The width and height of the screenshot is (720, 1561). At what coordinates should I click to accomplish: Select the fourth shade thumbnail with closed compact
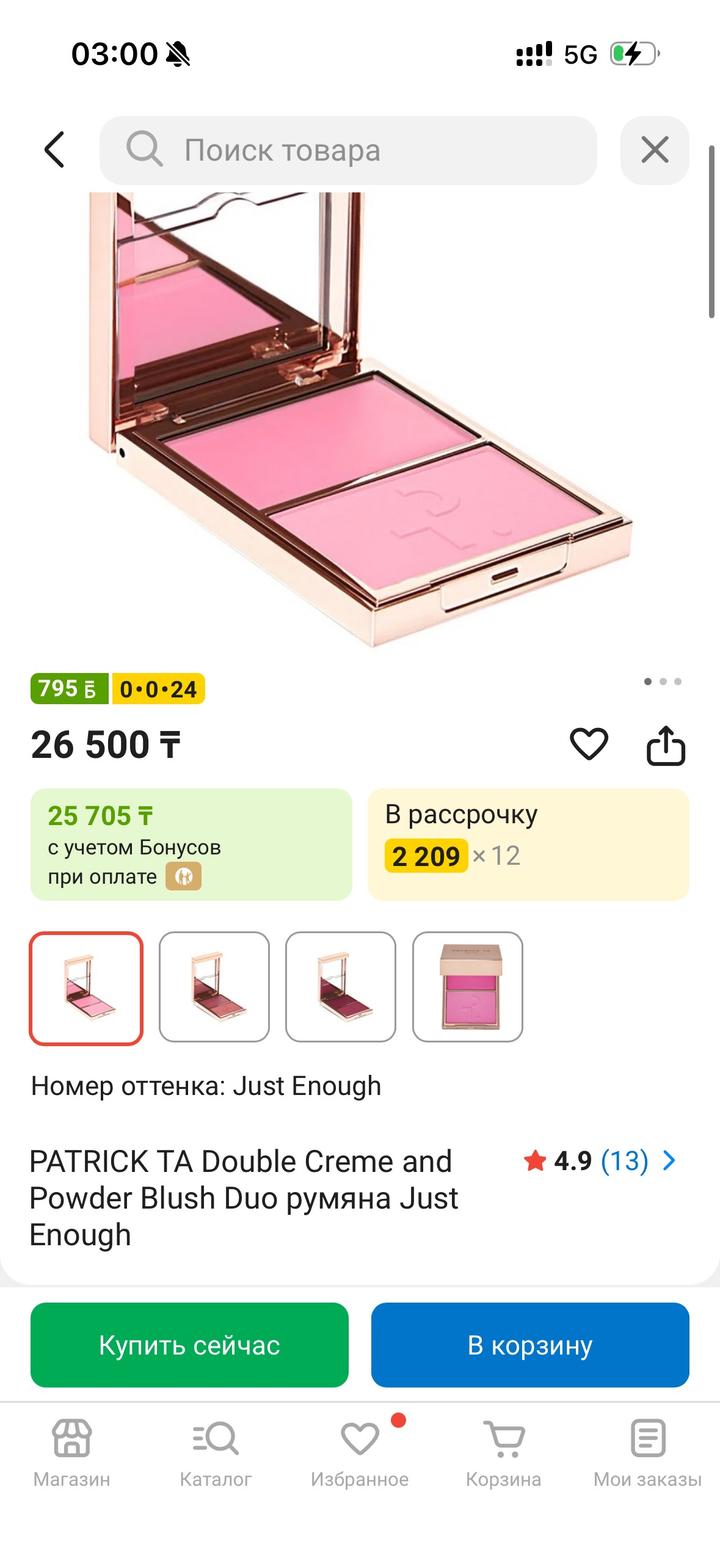[467, 987]
